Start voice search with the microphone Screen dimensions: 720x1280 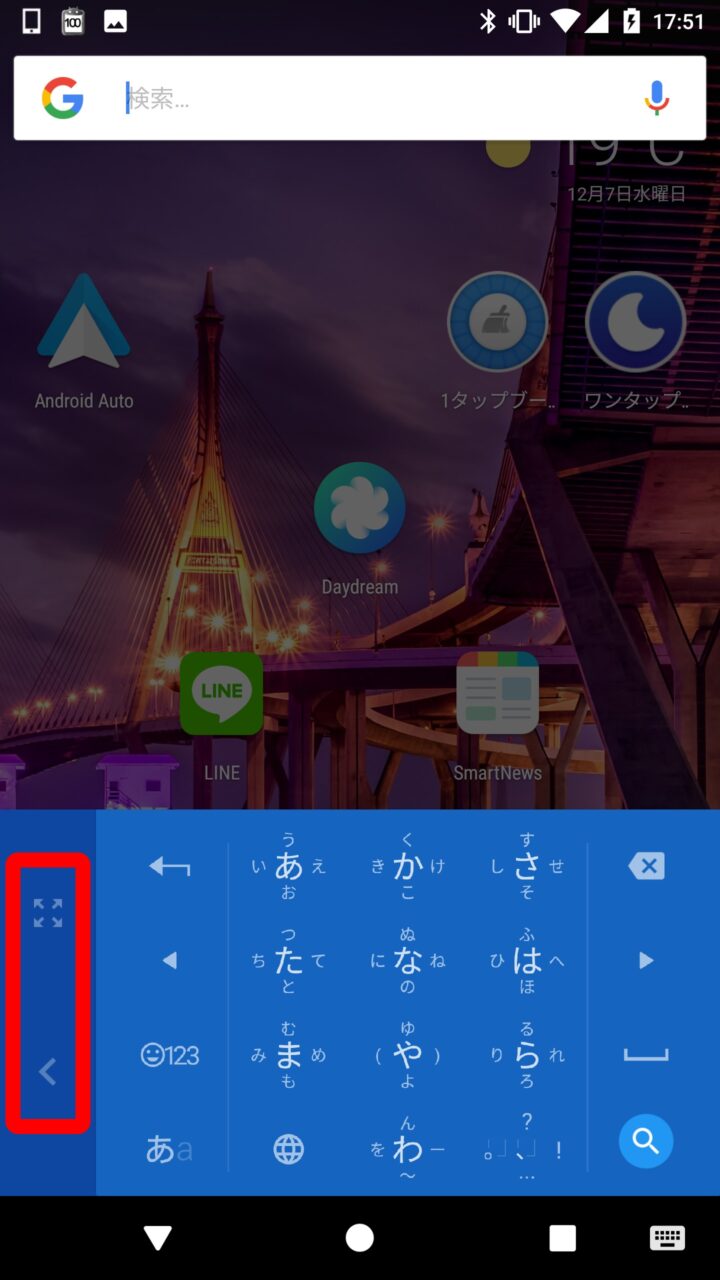pos(656,98)
